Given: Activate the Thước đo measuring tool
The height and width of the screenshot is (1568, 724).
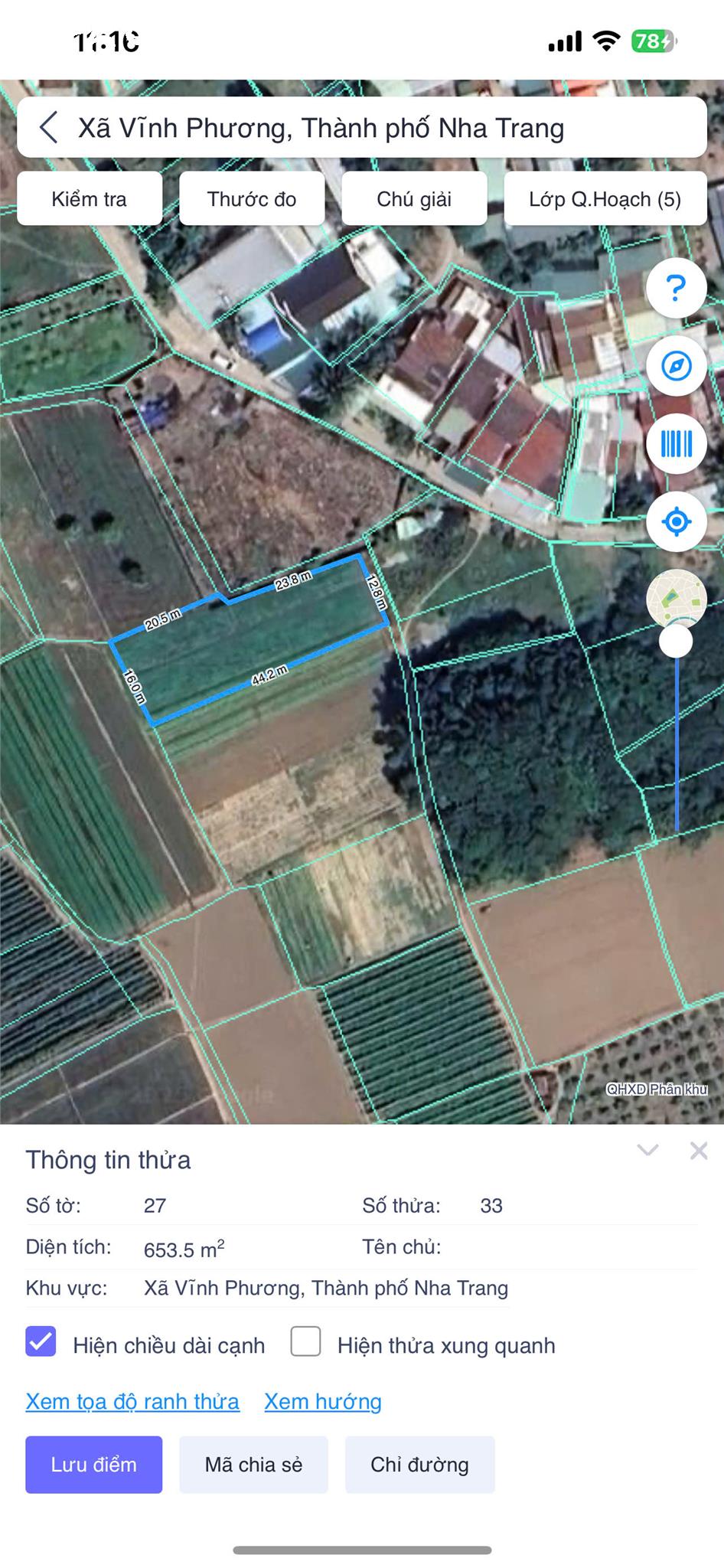Looking at the screenshot, I should [x=252, y=198].
